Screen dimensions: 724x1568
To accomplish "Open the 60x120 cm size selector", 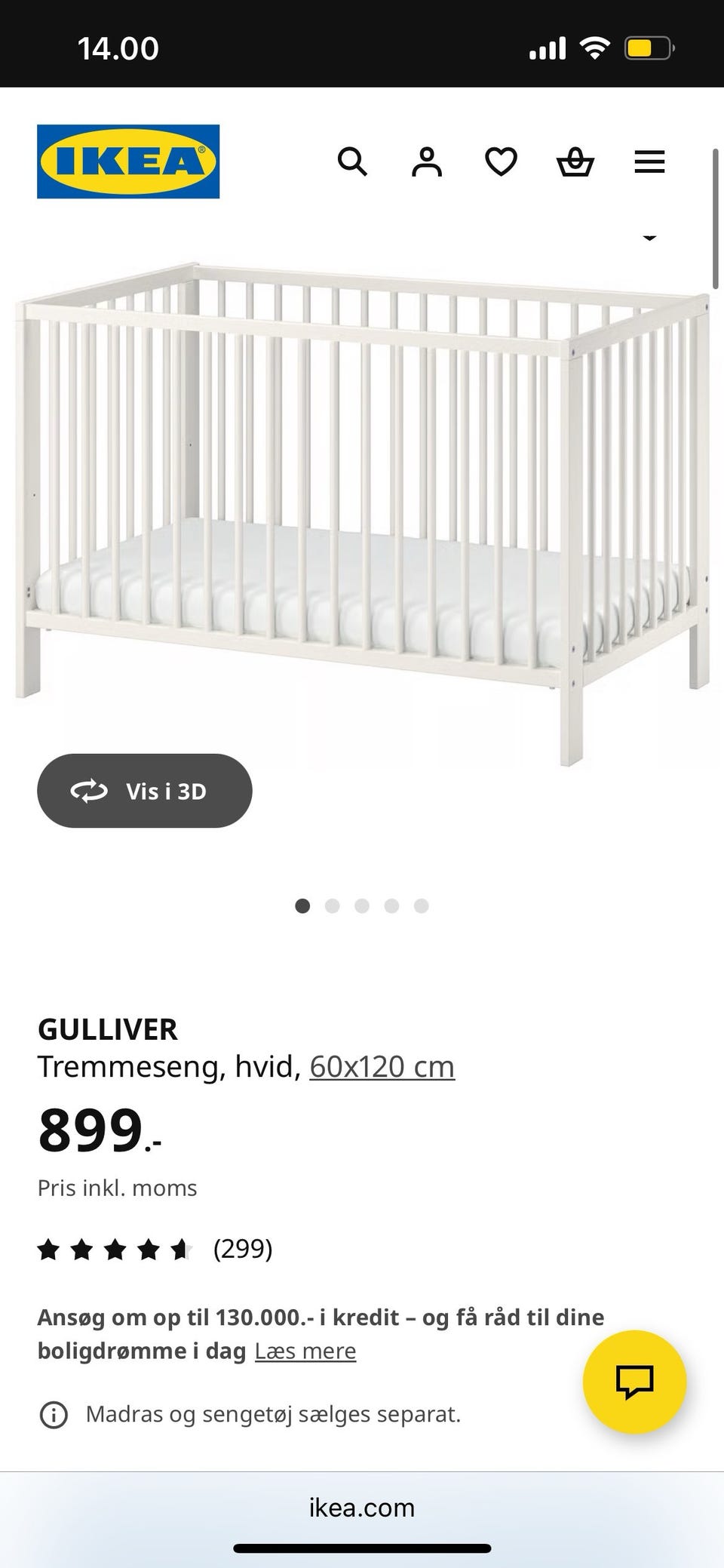I will (382, 1065).
